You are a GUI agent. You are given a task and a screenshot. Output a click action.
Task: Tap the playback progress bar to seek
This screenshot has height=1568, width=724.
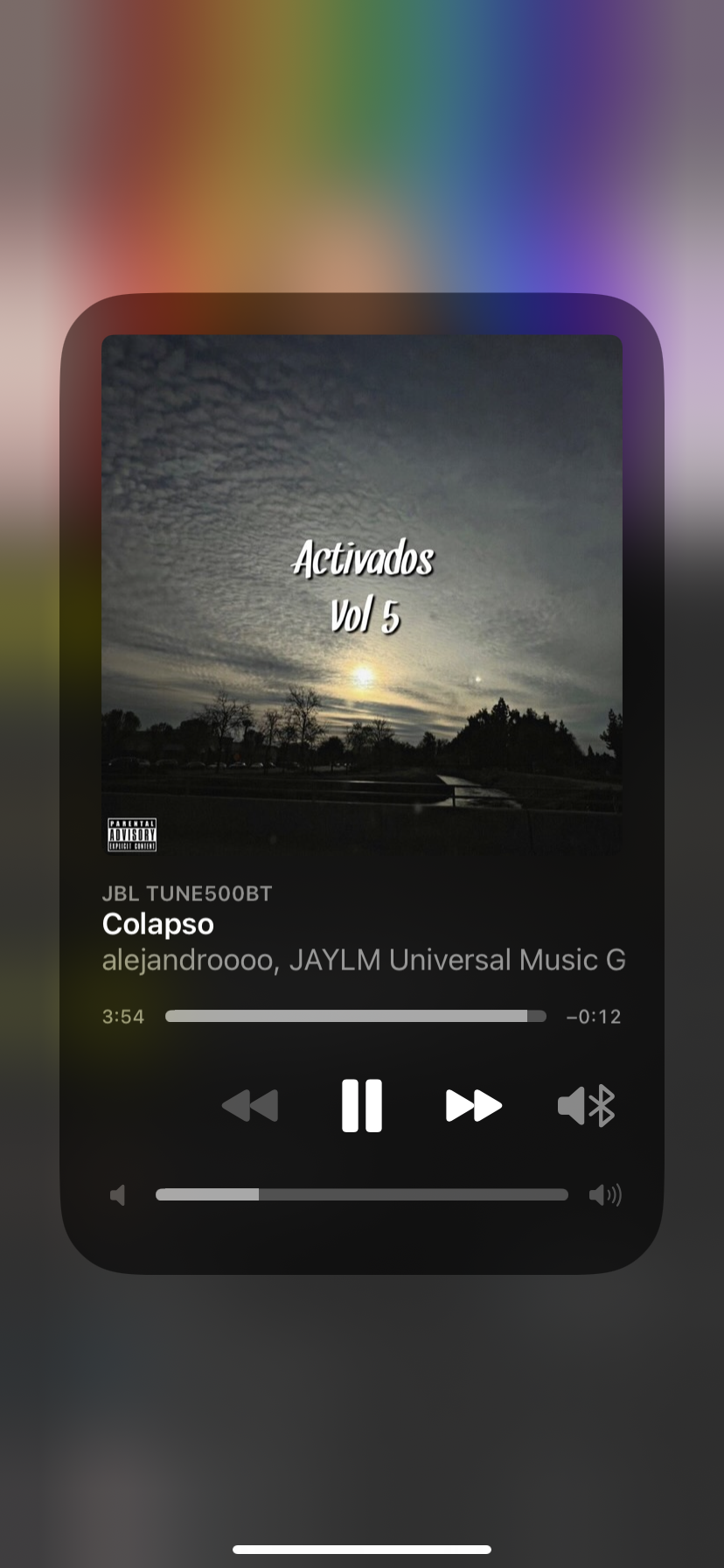pos(355,1016)
